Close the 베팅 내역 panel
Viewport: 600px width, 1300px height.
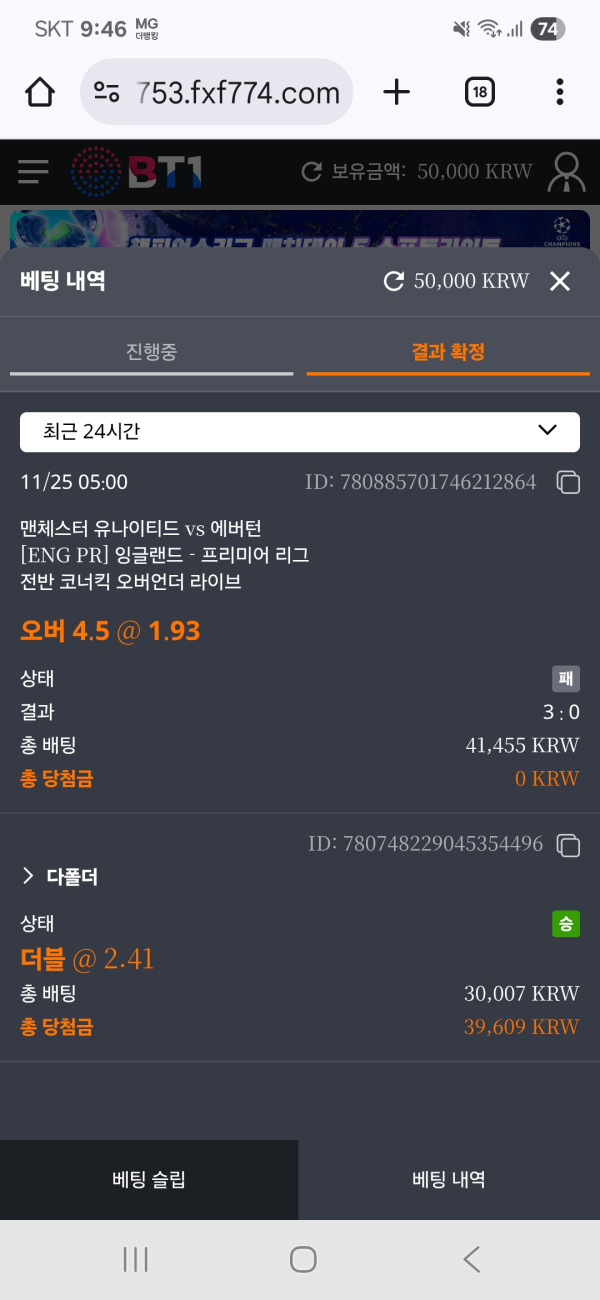[x=560, y=282]
